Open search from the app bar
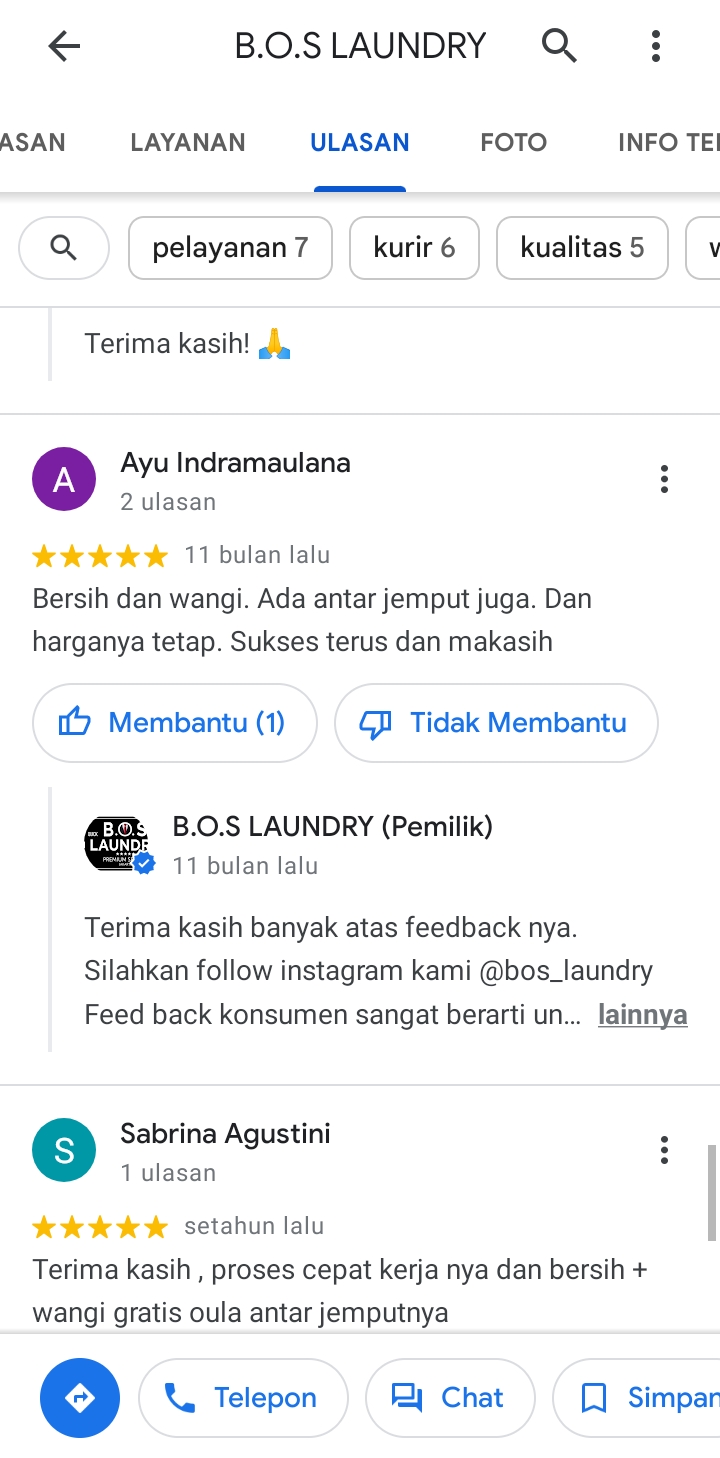720x1458 pixels. (x=559, y=46)
